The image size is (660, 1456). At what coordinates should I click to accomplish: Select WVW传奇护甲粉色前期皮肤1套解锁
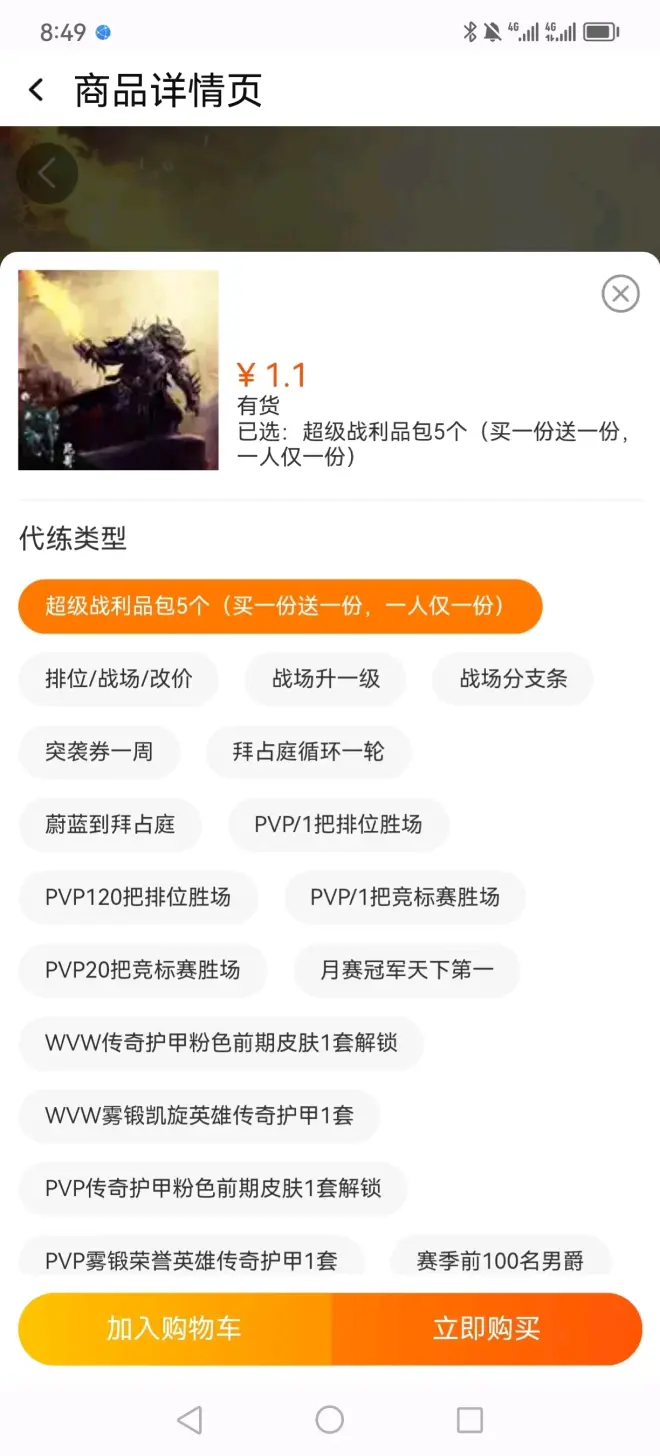[x=221, y=1043]
